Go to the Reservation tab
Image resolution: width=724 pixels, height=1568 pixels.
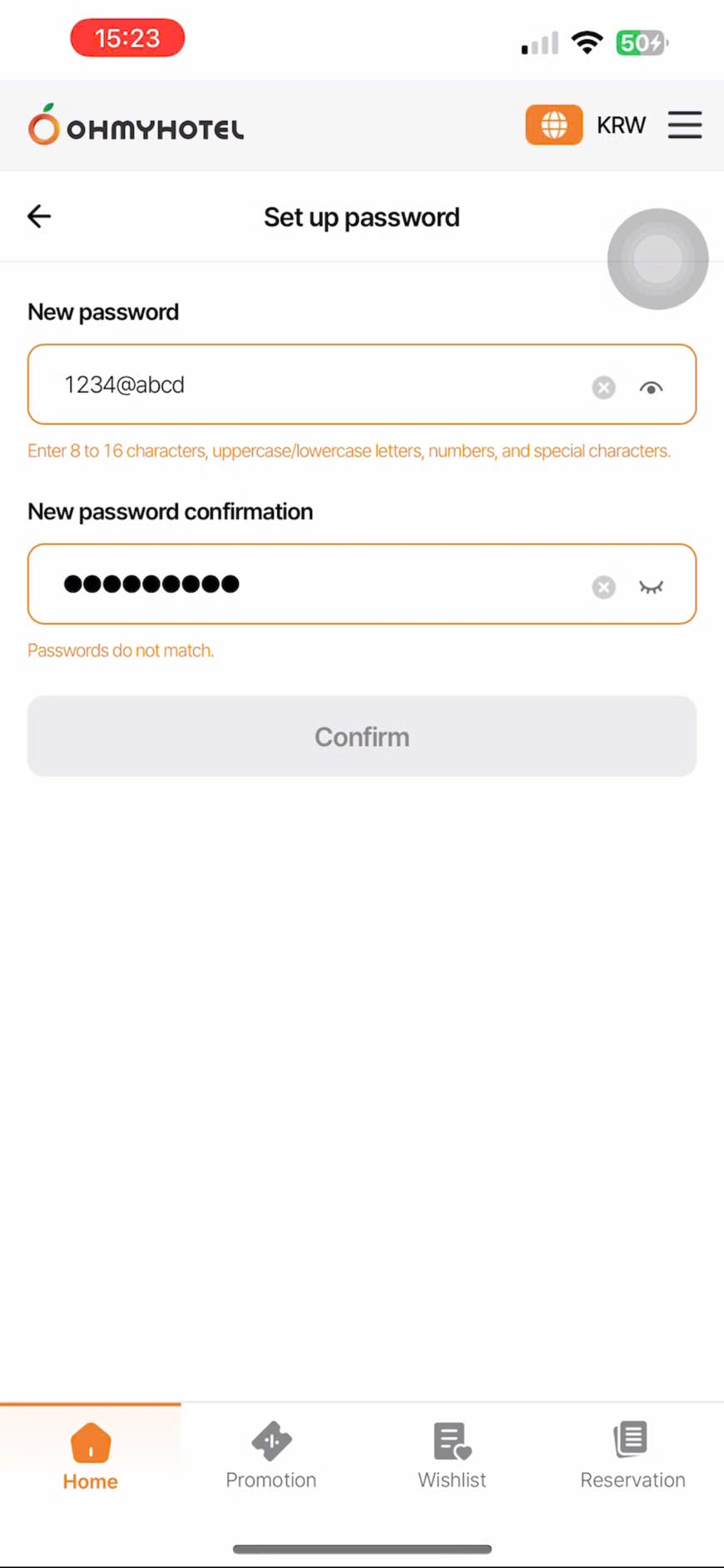(x=632, y=1456)
